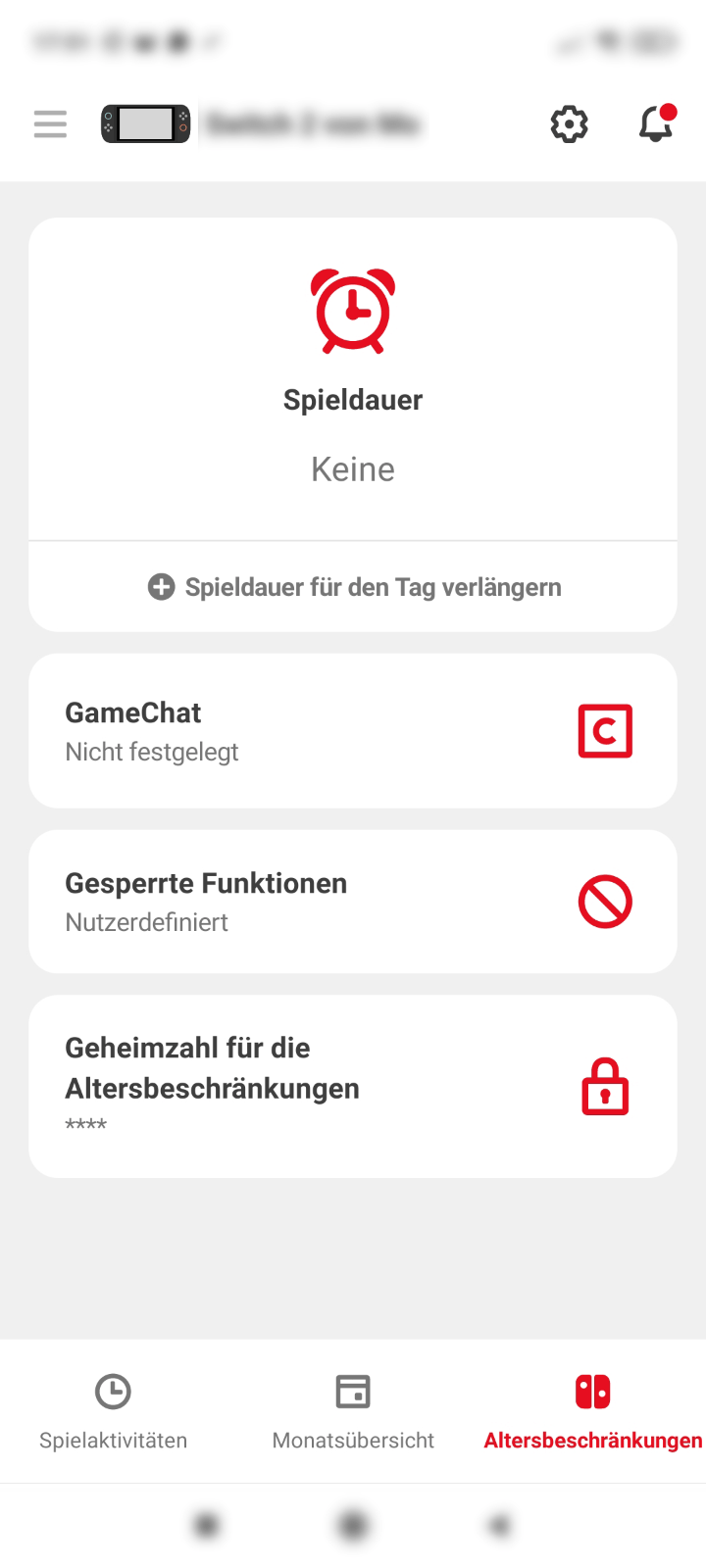Image resolution: width=706 pixels, height=1568 pixels.
Task: Open Geheimzahl für die Altersbeschränkungen
Action: 353,1086
